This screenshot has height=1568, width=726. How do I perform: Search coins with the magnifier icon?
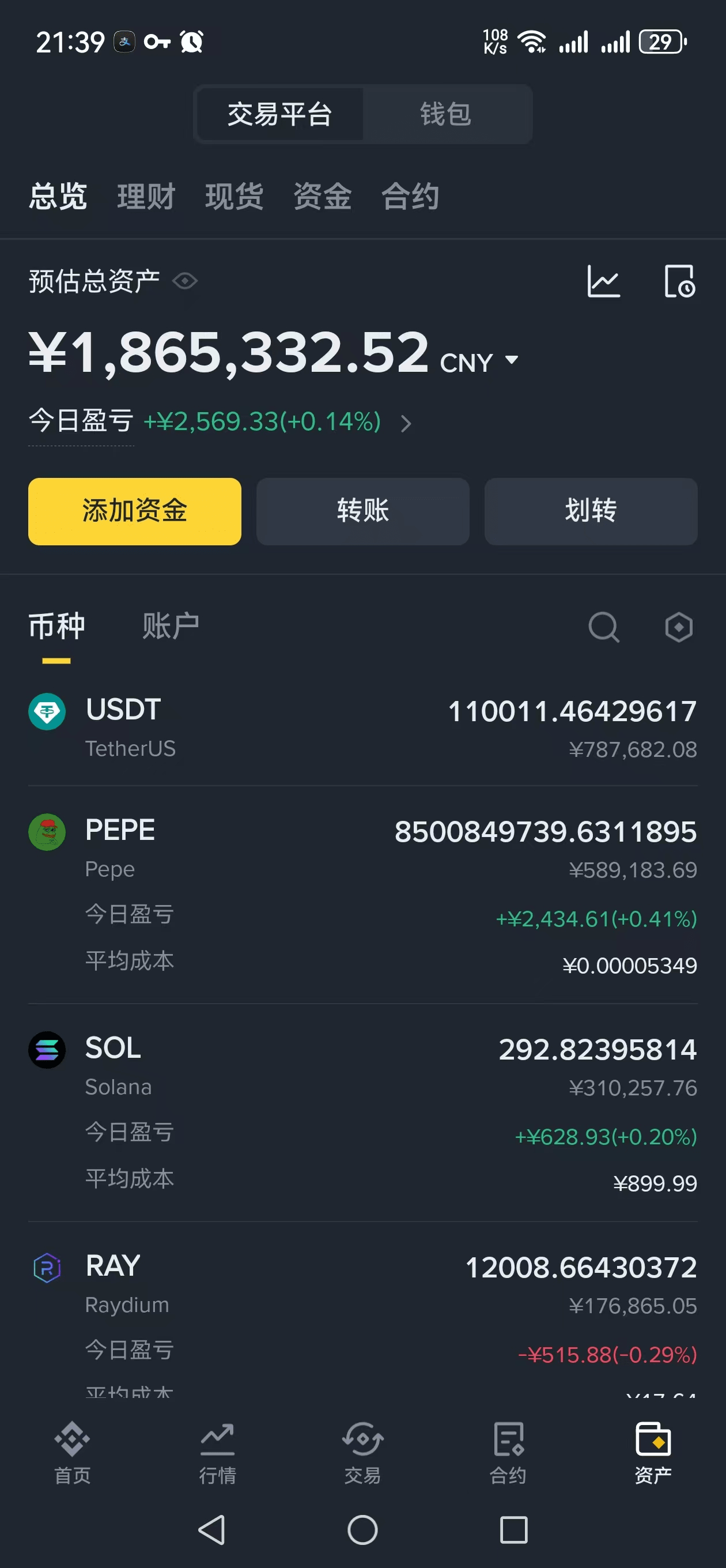pyautogui.click(x=604, y=627)
